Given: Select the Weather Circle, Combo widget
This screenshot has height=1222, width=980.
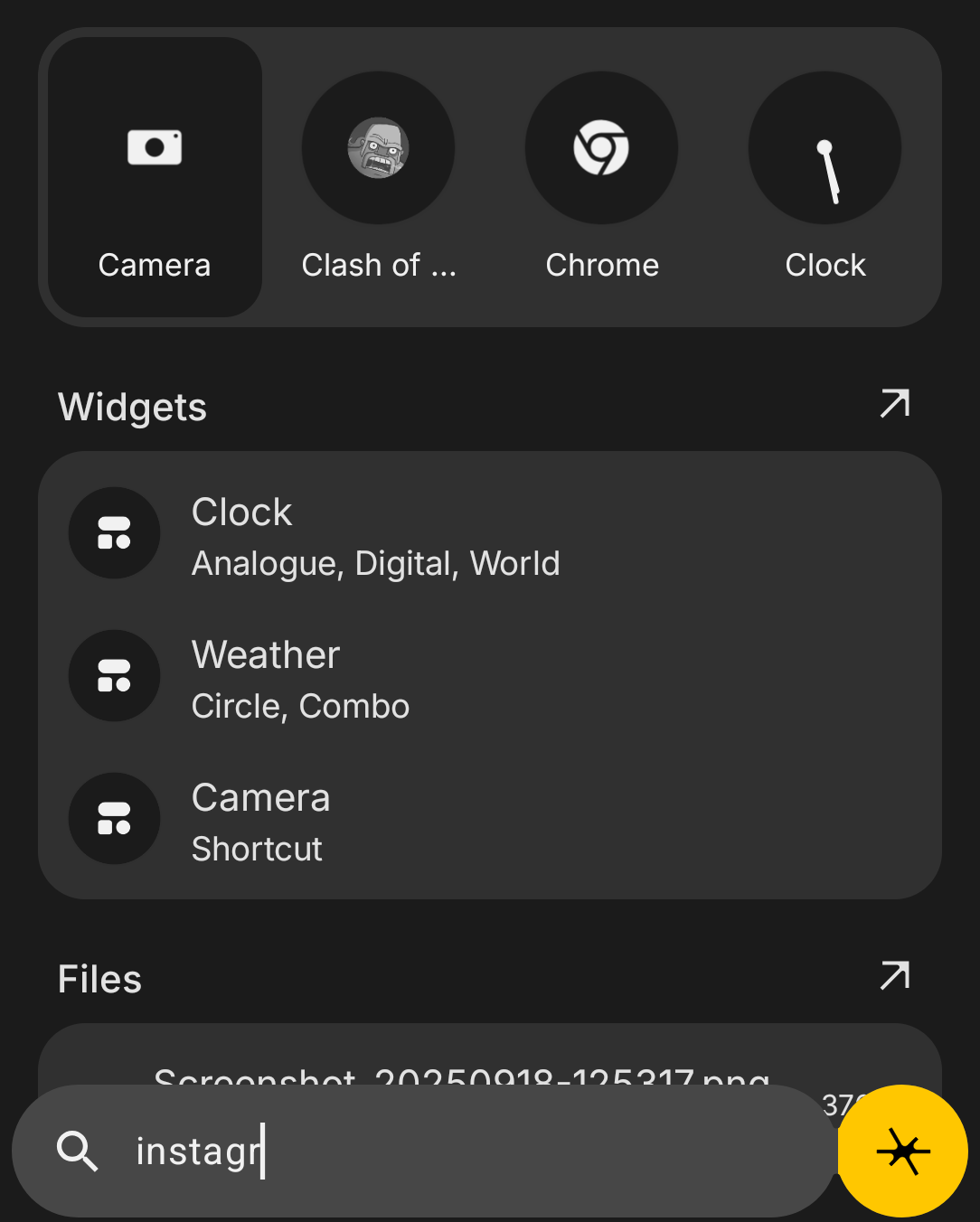Looking at the screenshot, I should pyautogui.click(x=489, y=677).
